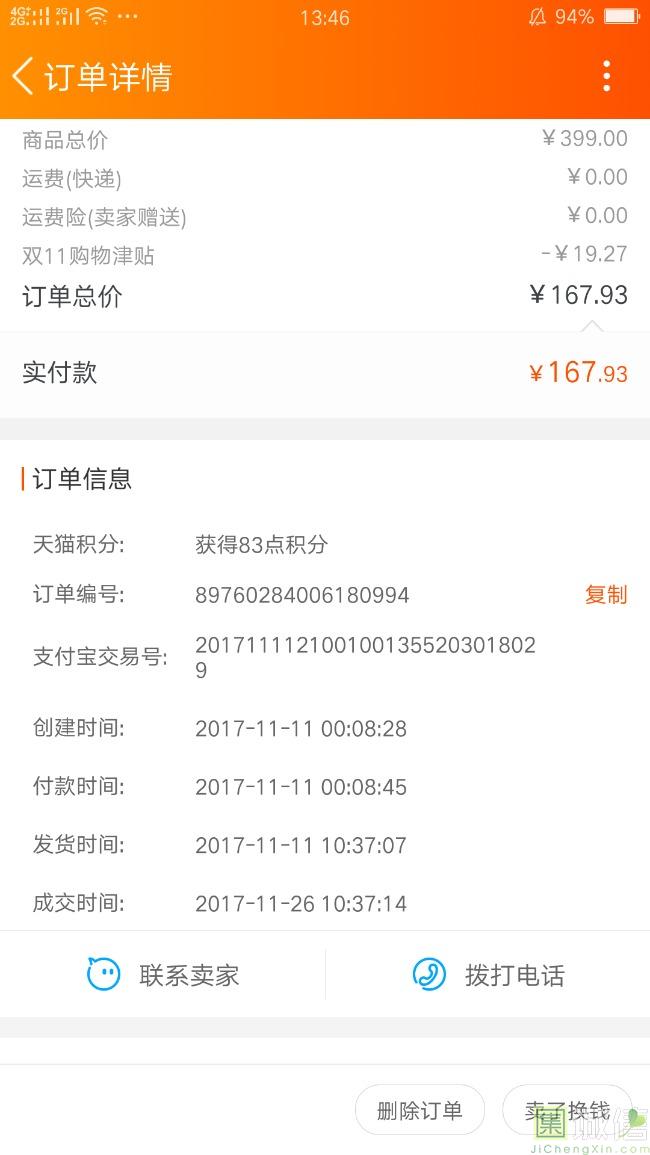Tap the 卖了换钱 resell button
This screenshot has width=650, height=1155.
coord(566,1110)
